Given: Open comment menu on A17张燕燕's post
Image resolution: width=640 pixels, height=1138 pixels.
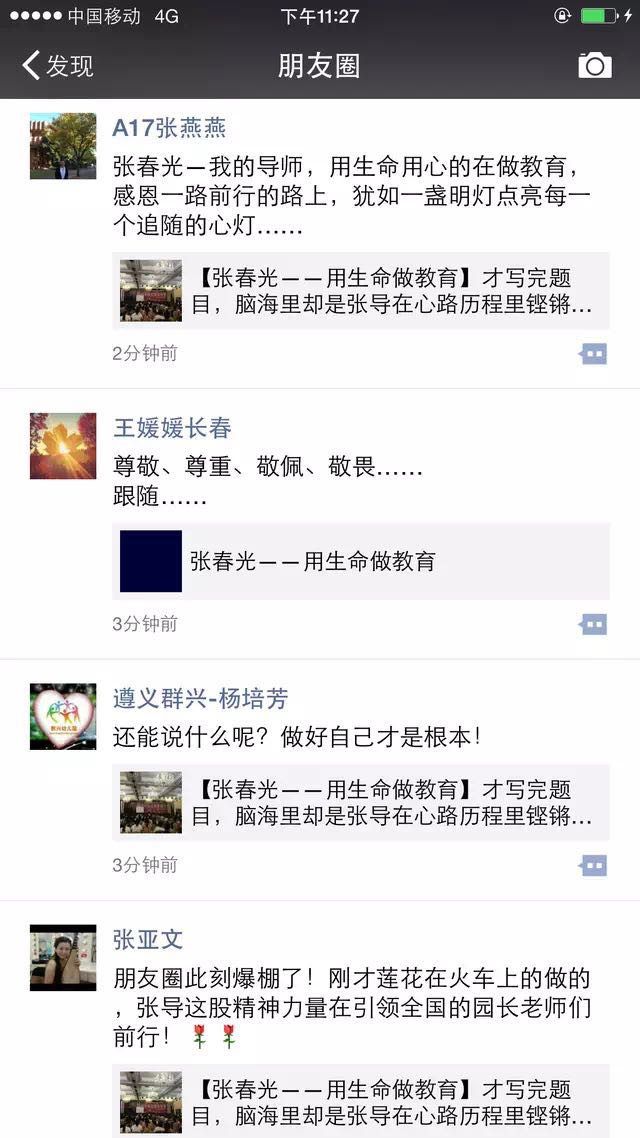Looking at the screenshot, I should tap(593, 354).
